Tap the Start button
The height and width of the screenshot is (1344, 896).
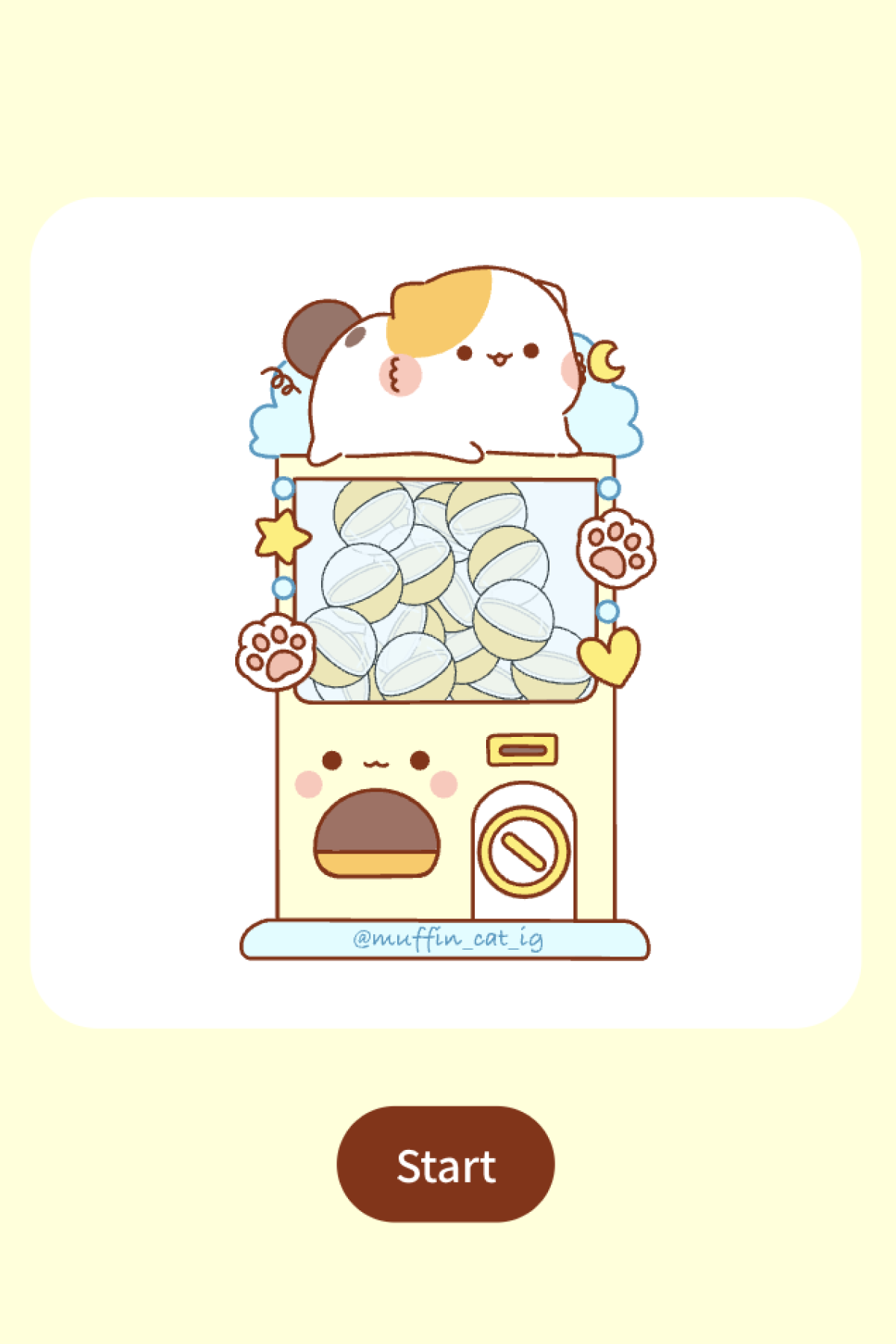tap(446, 1164)
